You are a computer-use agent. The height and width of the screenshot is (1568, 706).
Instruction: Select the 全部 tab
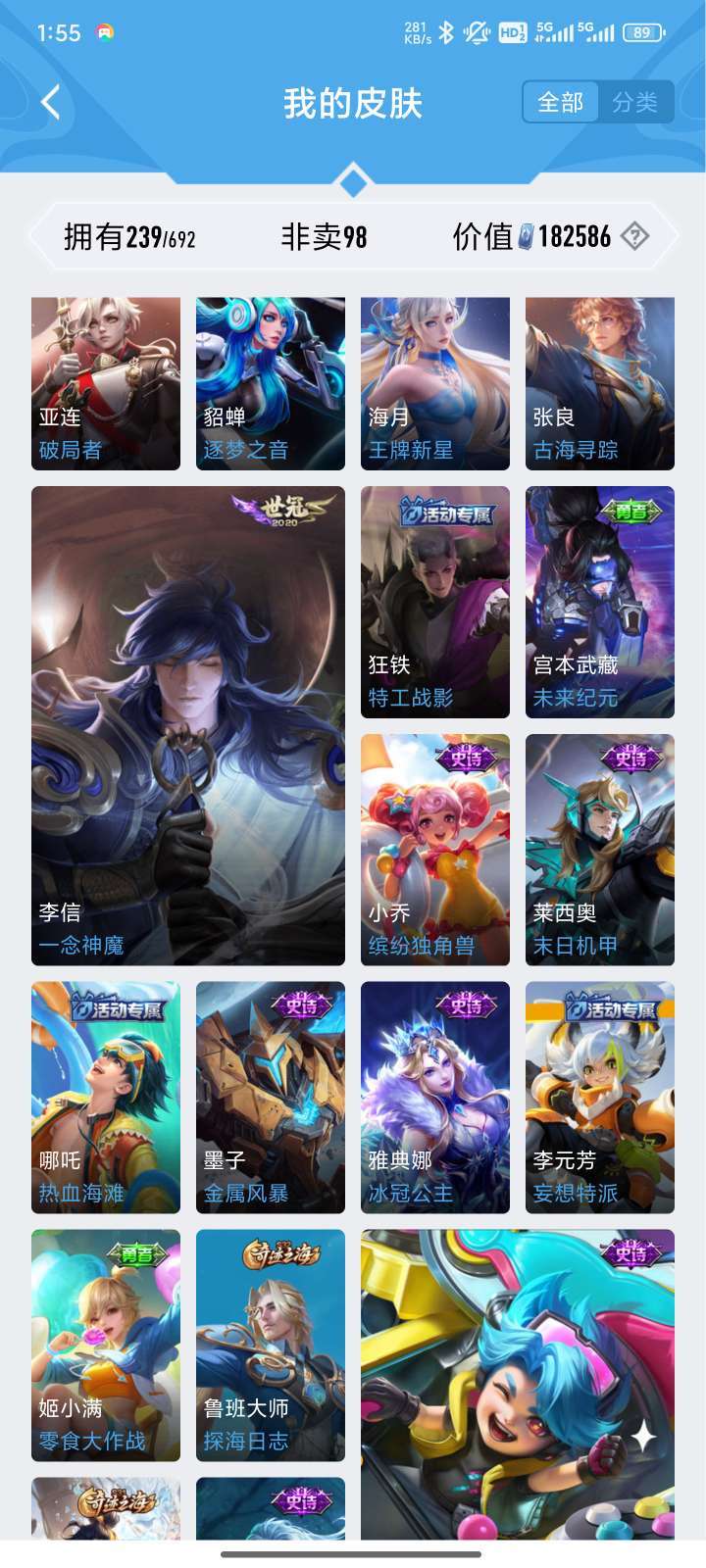[561, 102]
